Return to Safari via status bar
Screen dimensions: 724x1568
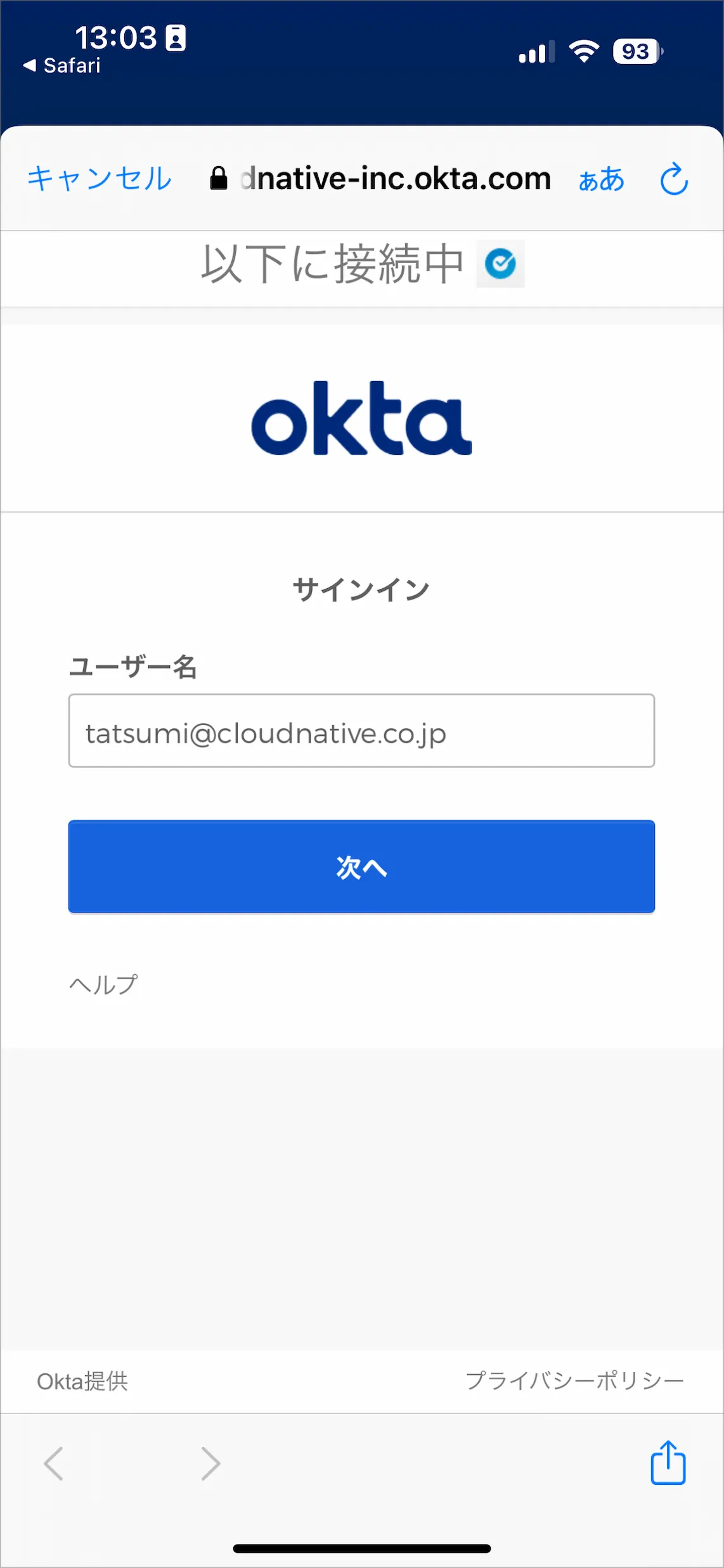point(63,65)
